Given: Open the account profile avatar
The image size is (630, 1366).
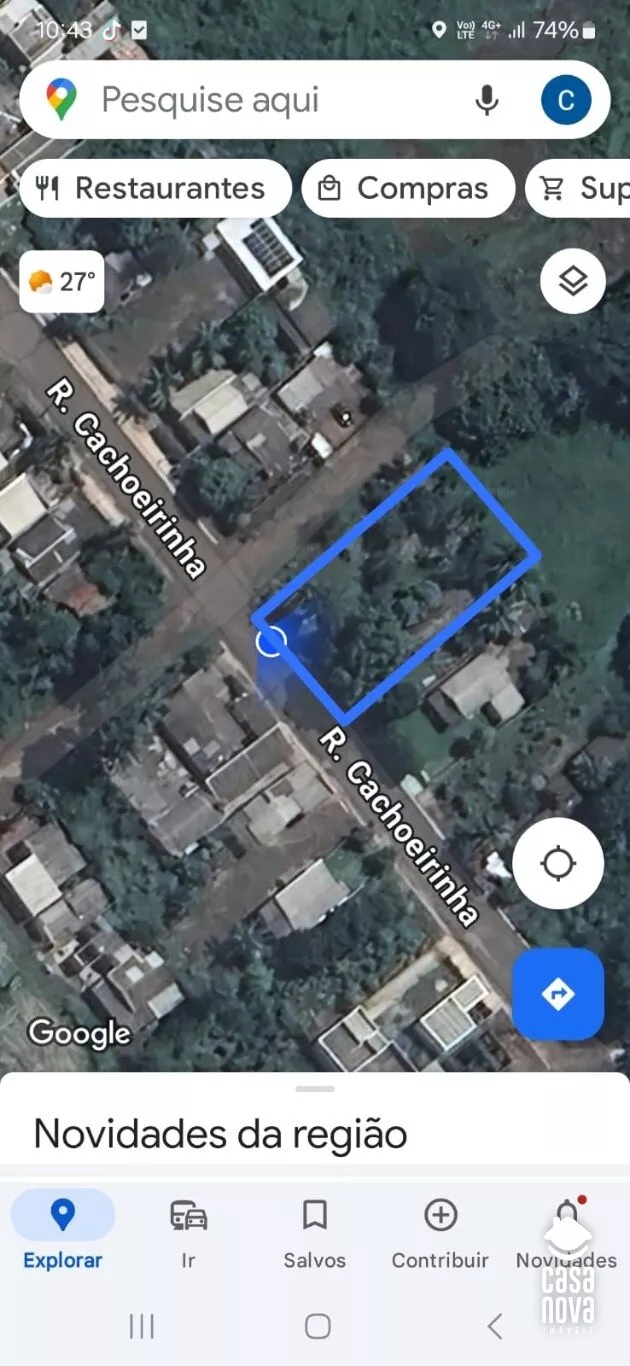Looking at the screenshot, I should coord(566,100).
